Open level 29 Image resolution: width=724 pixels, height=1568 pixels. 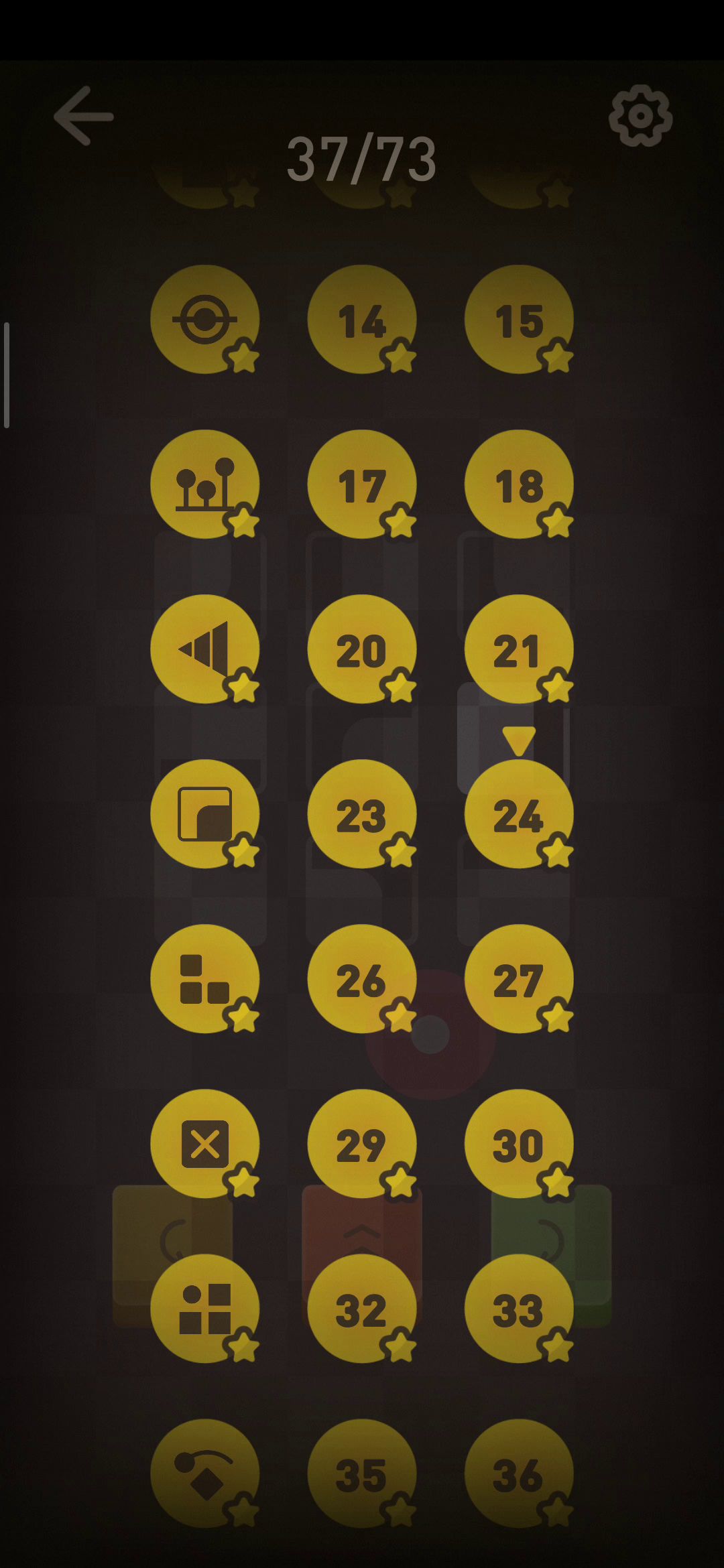(362, 1144)
